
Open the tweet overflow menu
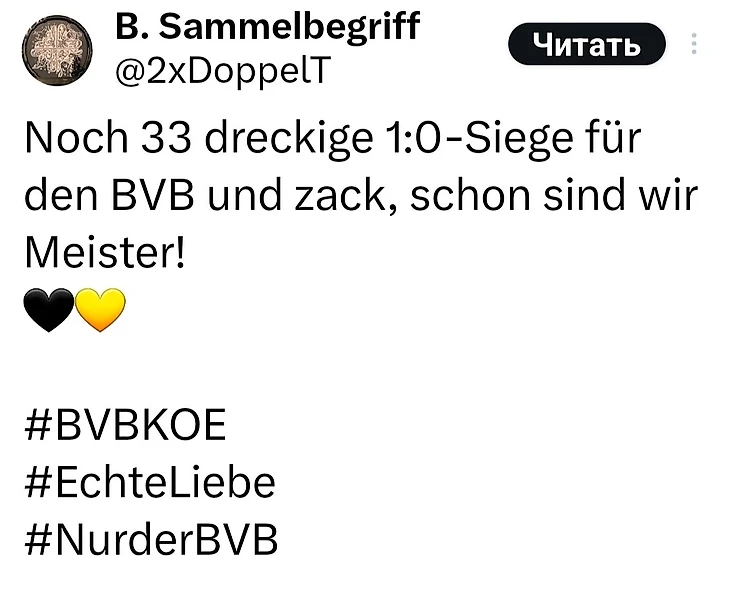694,45
